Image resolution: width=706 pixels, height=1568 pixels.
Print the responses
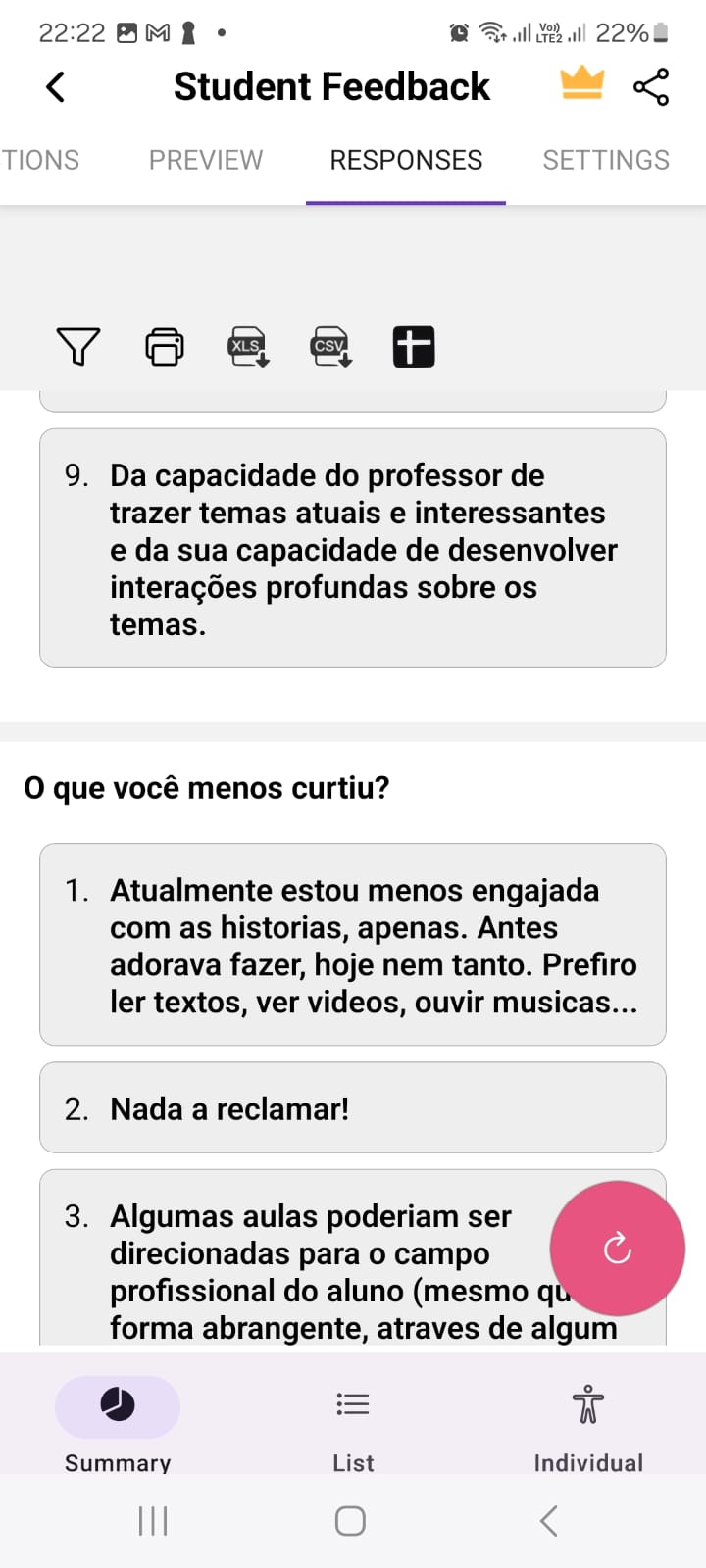point(164,347)
